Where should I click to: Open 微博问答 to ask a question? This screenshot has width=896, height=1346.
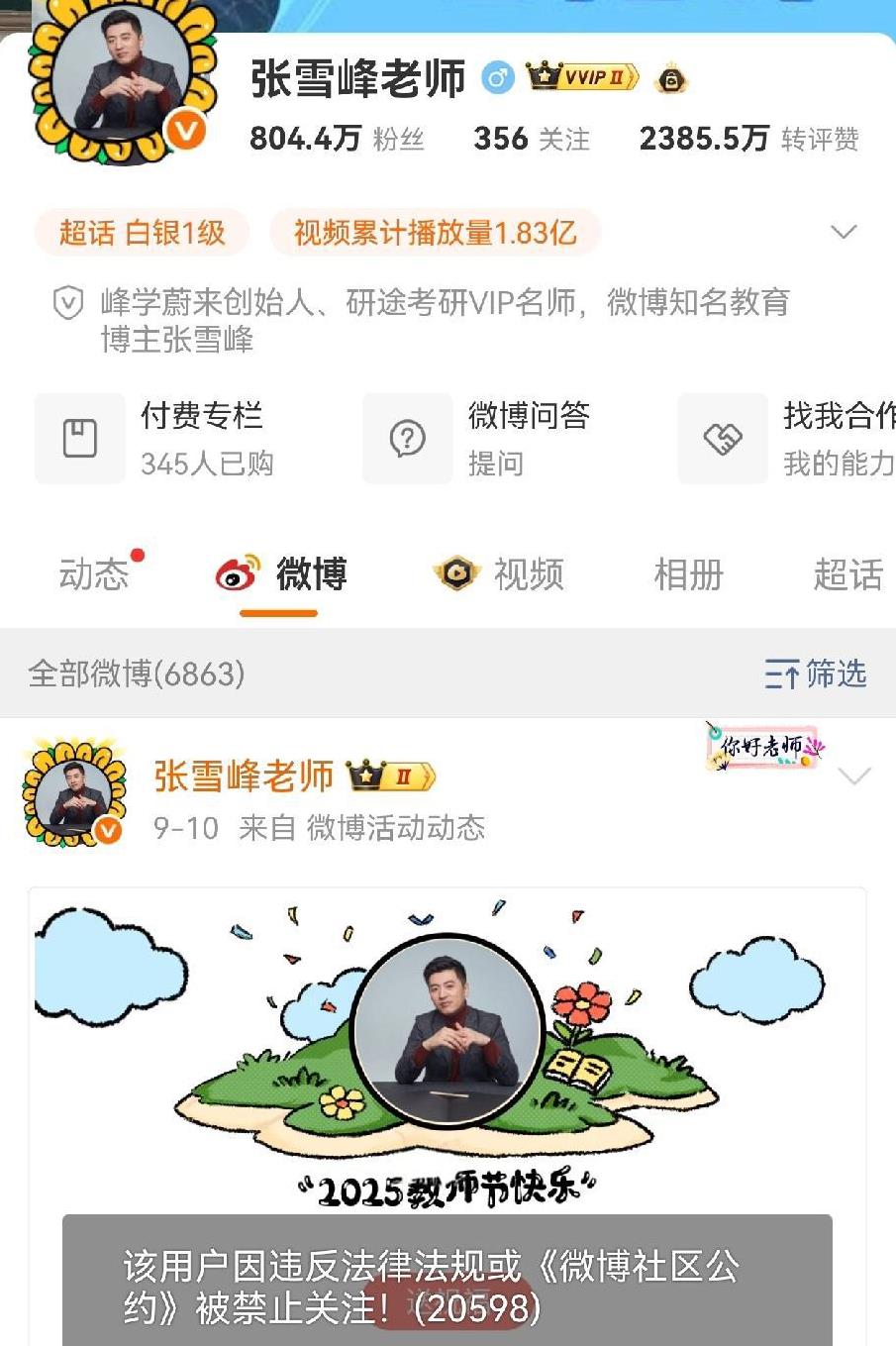pos(505,439)
